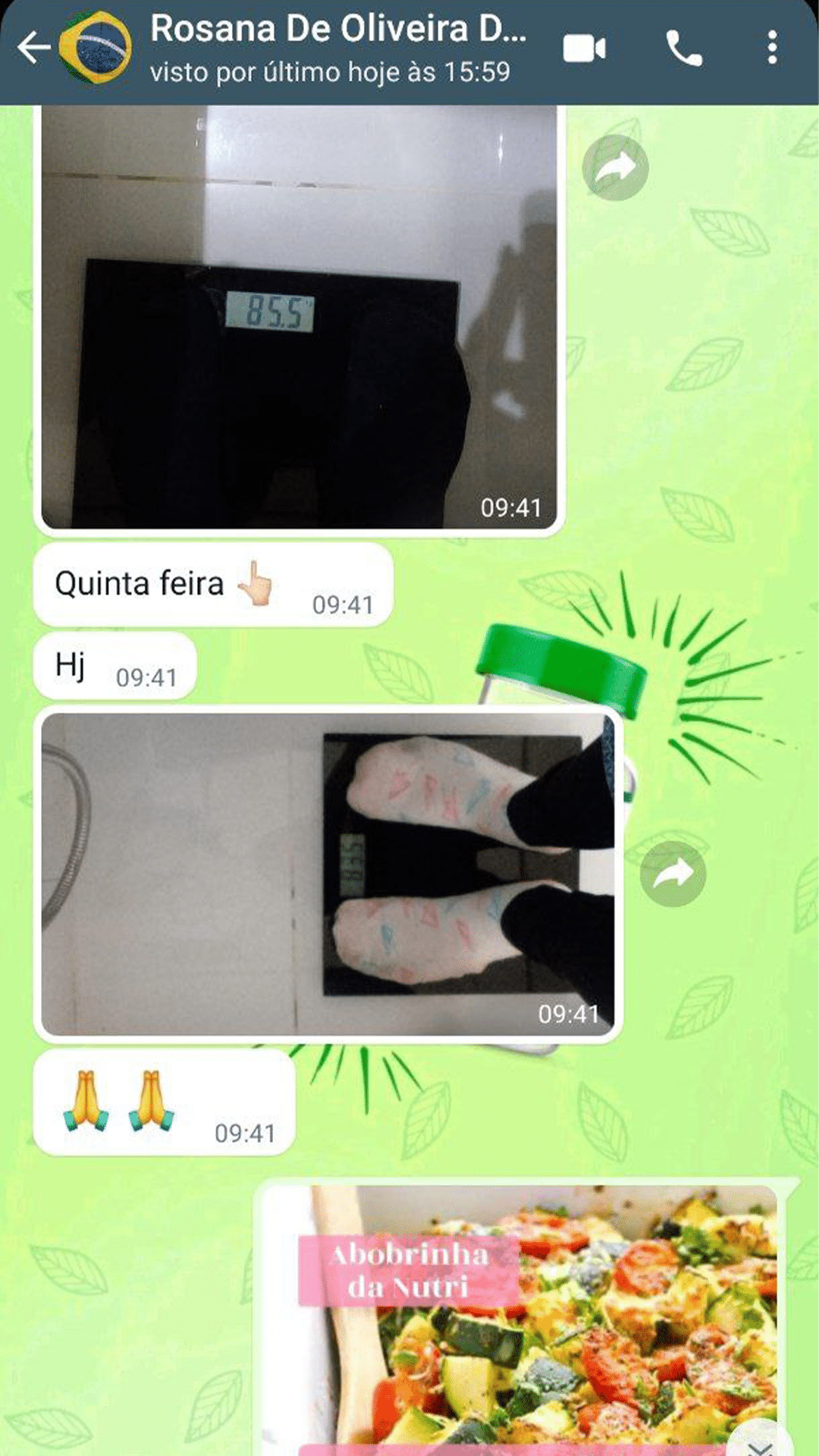Image resolution: width=819 pixels, height=1456 pixels.
Task: View Rosana De Oliveira's contact info
Action: tap(337, 48)
